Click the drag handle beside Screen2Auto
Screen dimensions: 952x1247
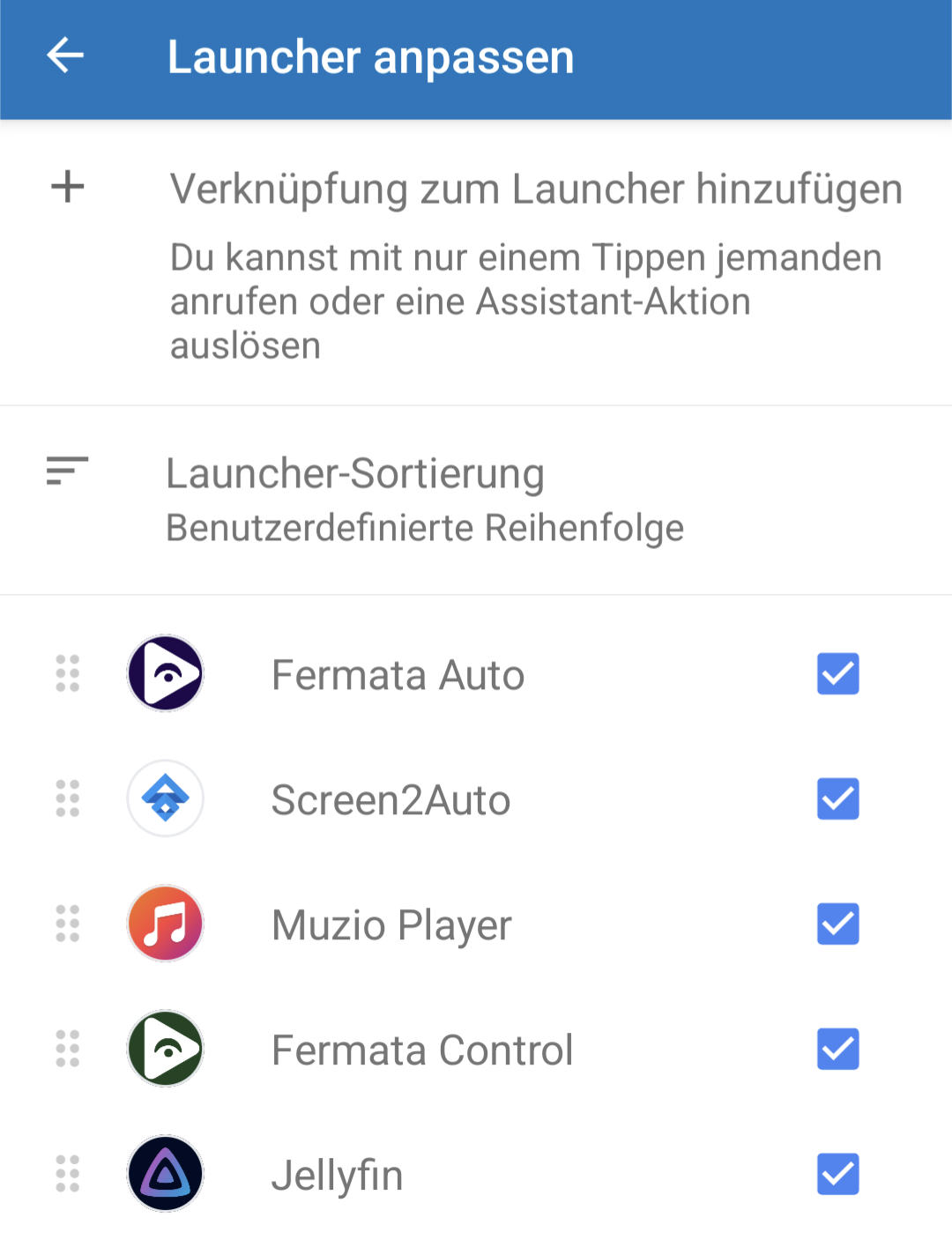pyautogui.click(x=66, y=798)
